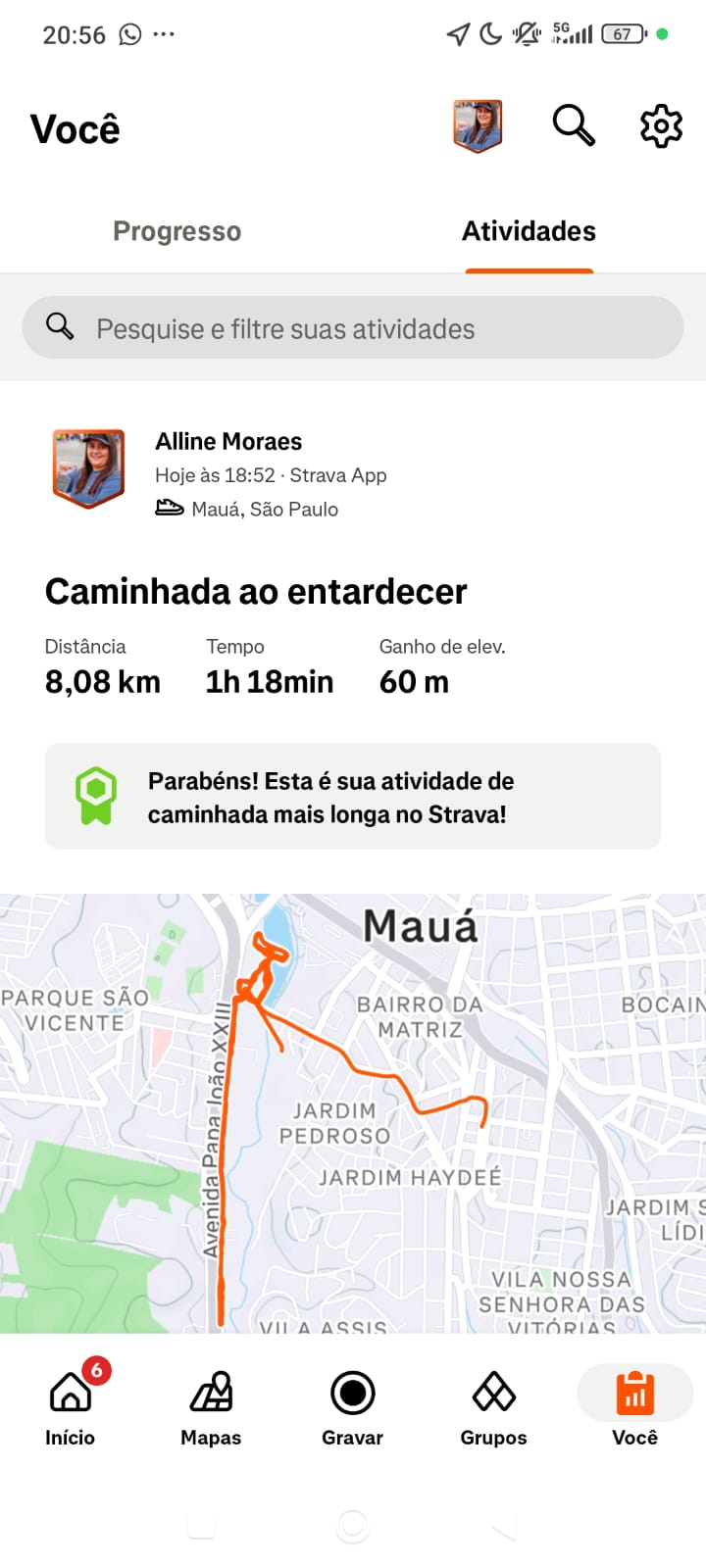706x1568 pixels.
Task: Open the search magnifier icon
Action: click(574, 126)
